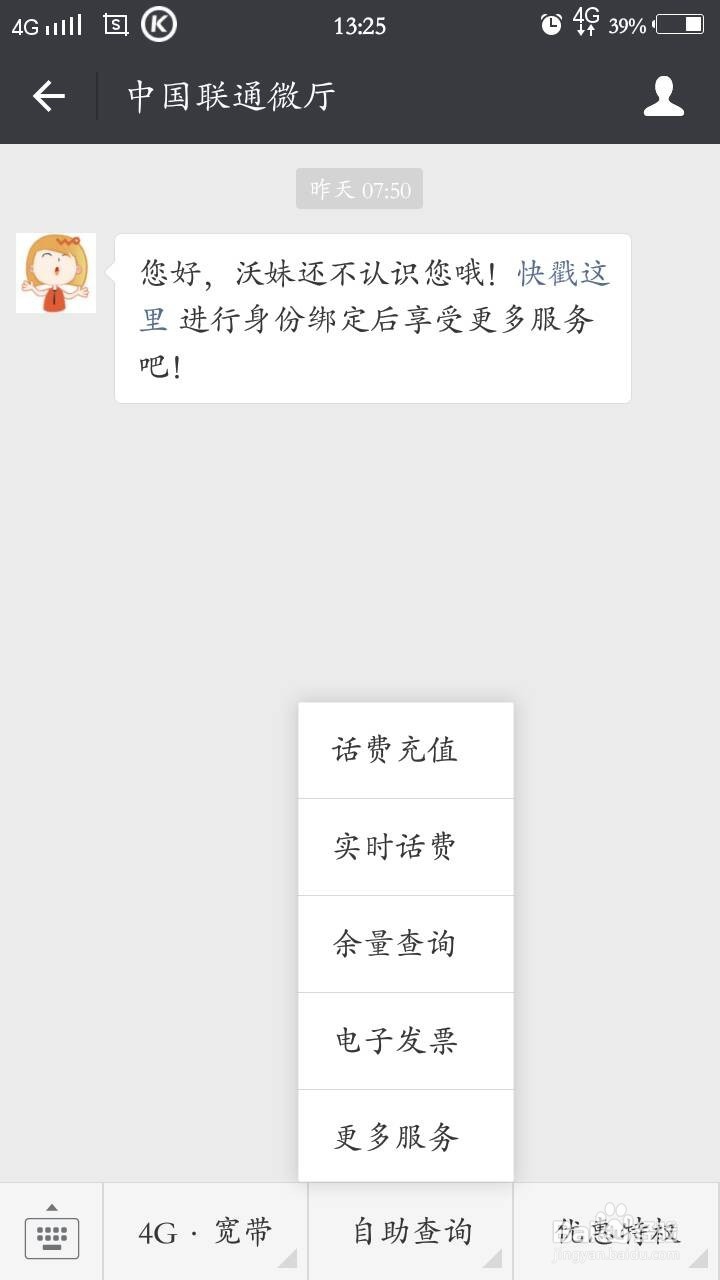Open the 优惠特权 bottom menu

point(617,1232)
